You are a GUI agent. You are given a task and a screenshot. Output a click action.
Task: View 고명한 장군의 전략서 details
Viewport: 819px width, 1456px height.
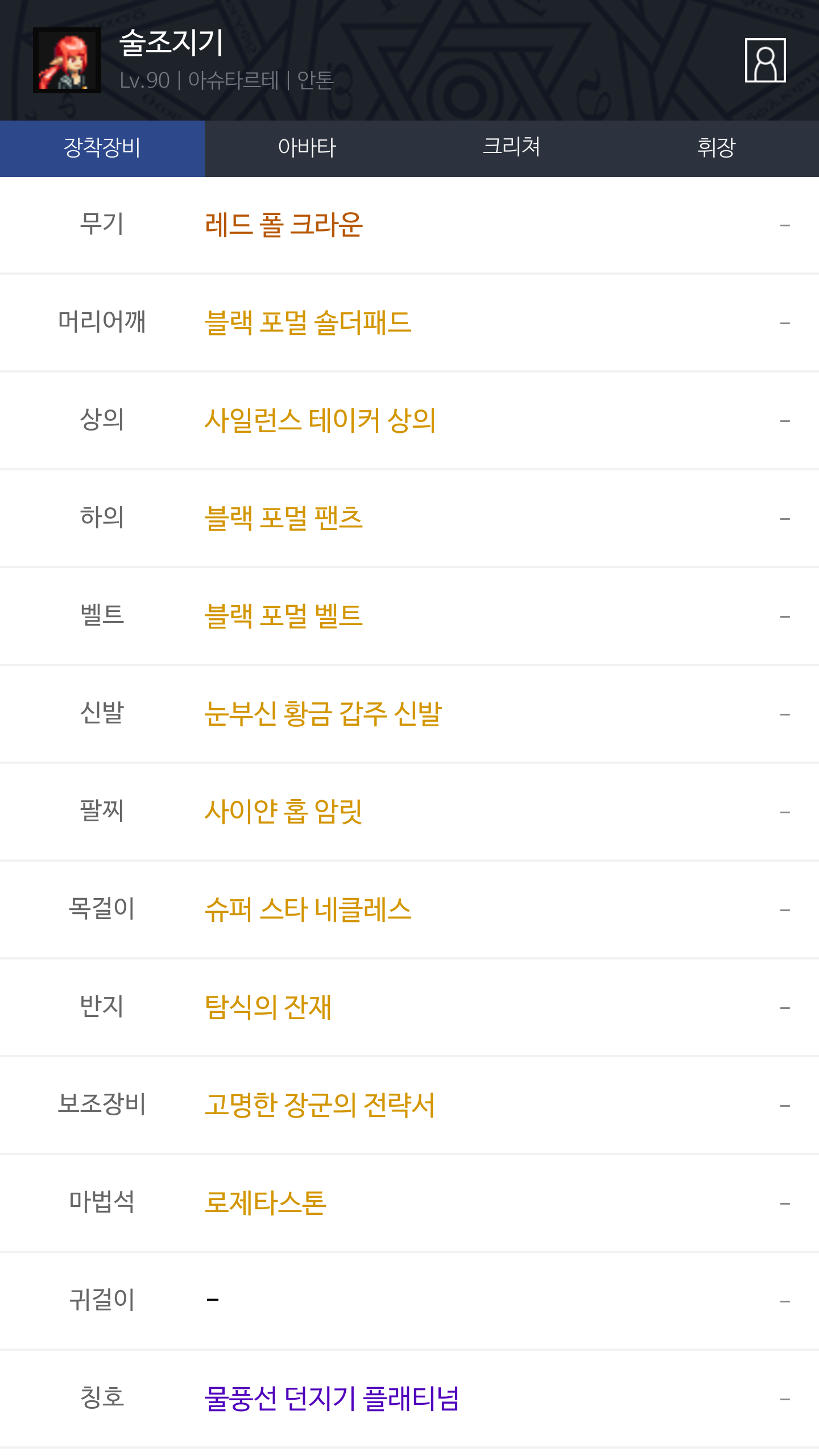(320, 1105)
